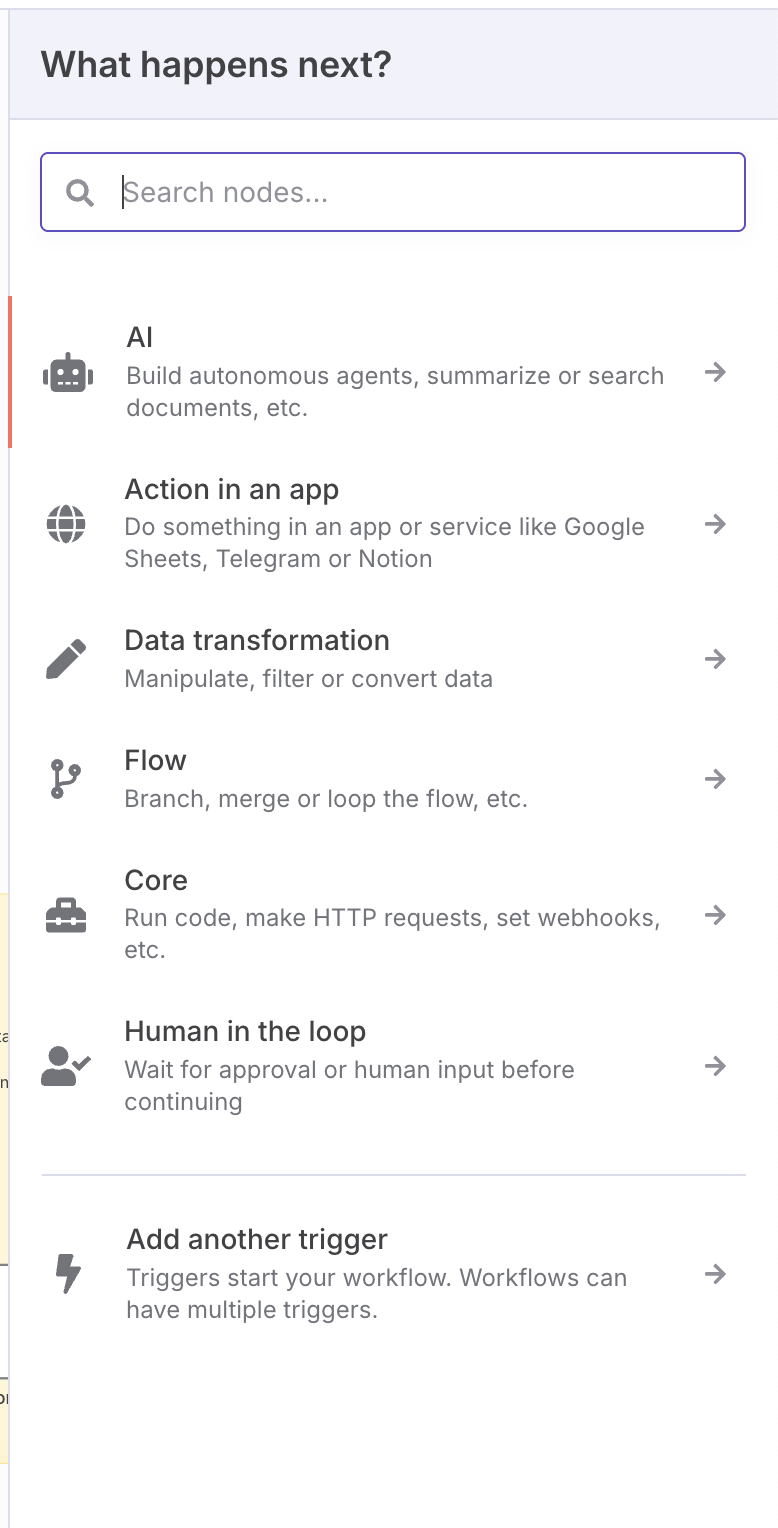This screenshot has height=1528, width=778.
Task: Select the Action in an app entry
Action: pyautogui.click(x=232, y=489)
